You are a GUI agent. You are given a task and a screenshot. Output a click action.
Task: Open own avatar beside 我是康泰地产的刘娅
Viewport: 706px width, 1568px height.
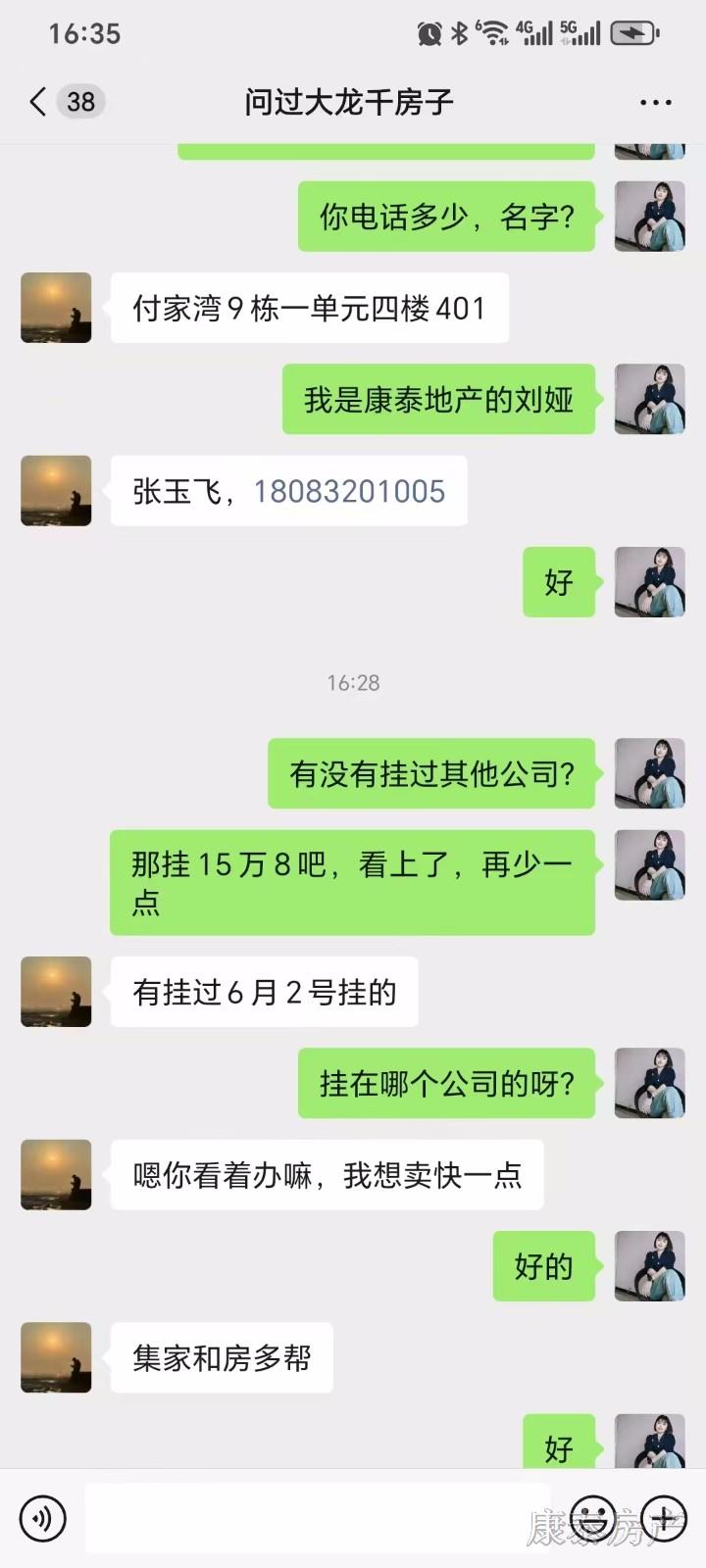pyautogui.click(x=649, y=399)
